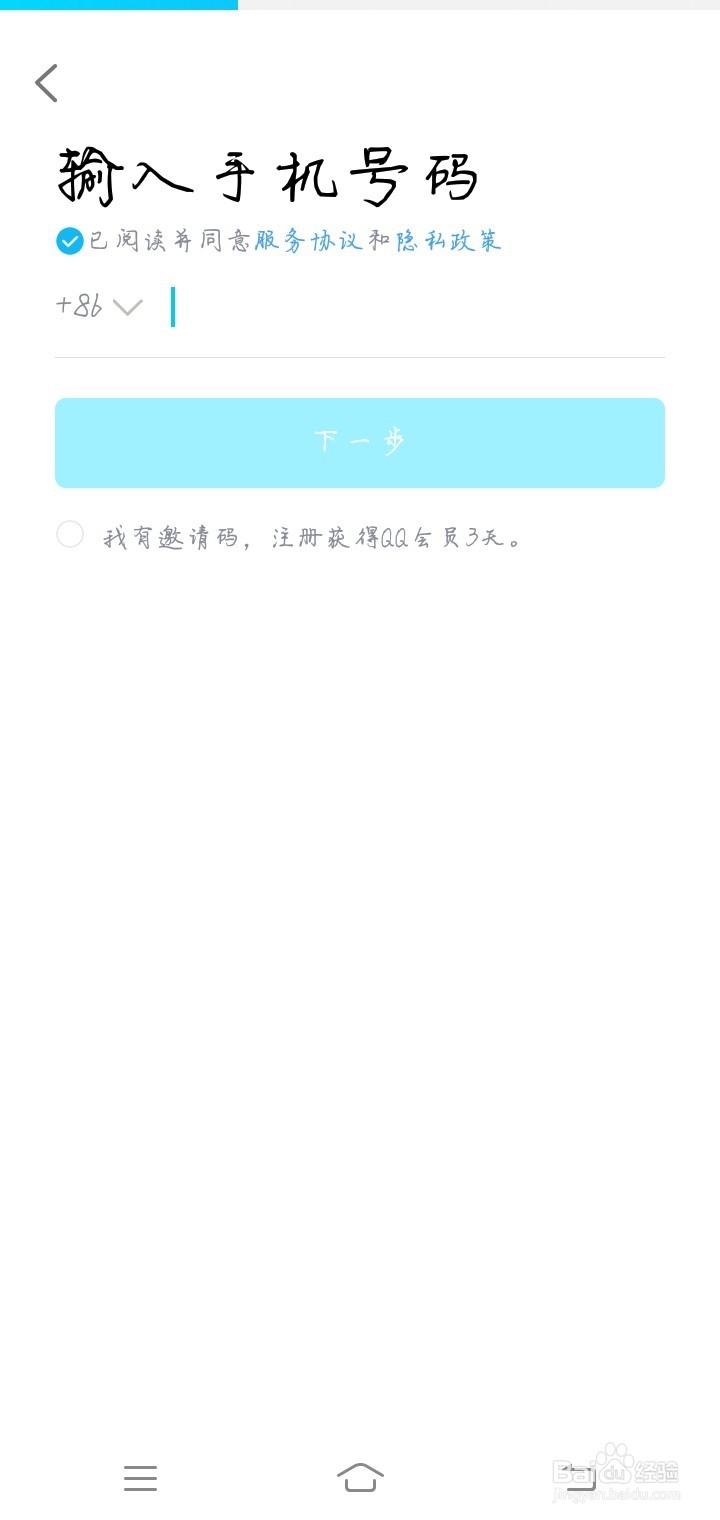Tap the back arrow at top left
Screen dimensions: 720x1520
click(x=46, y=82)
